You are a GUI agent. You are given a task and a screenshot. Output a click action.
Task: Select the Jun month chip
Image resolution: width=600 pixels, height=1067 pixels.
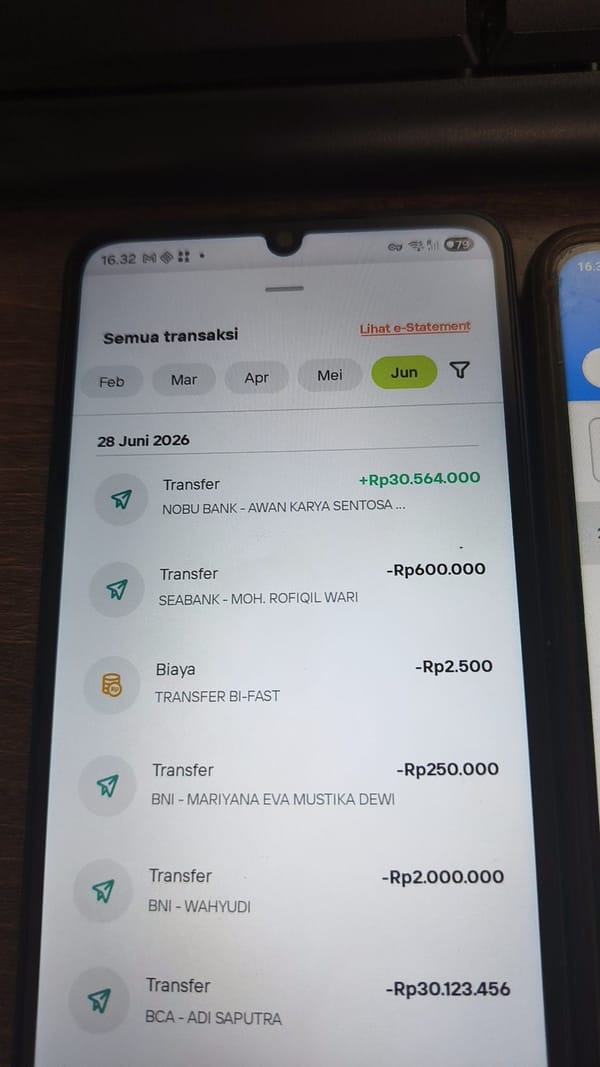click(x=404, y=372)
